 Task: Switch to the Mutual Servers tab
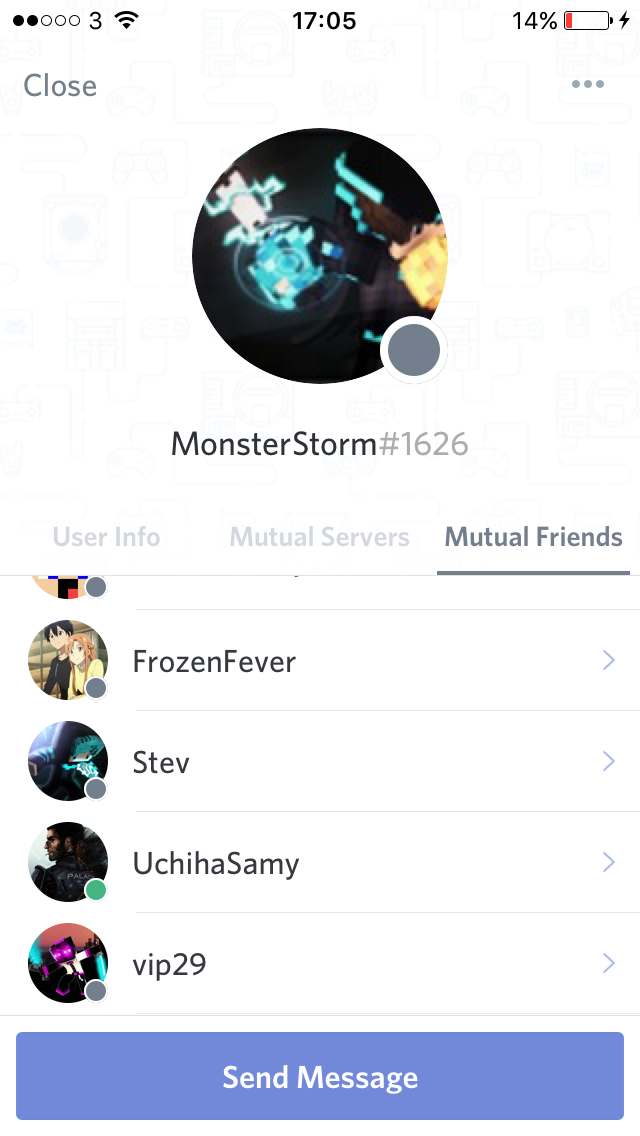point(319,537)
